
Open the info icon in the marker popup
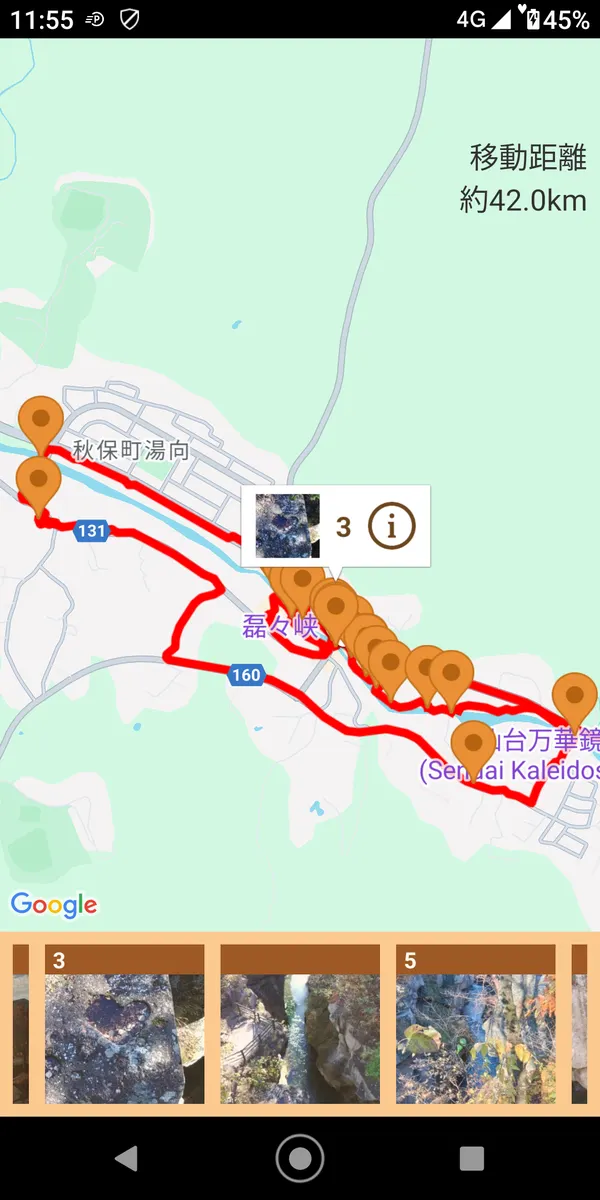(391, 526)
